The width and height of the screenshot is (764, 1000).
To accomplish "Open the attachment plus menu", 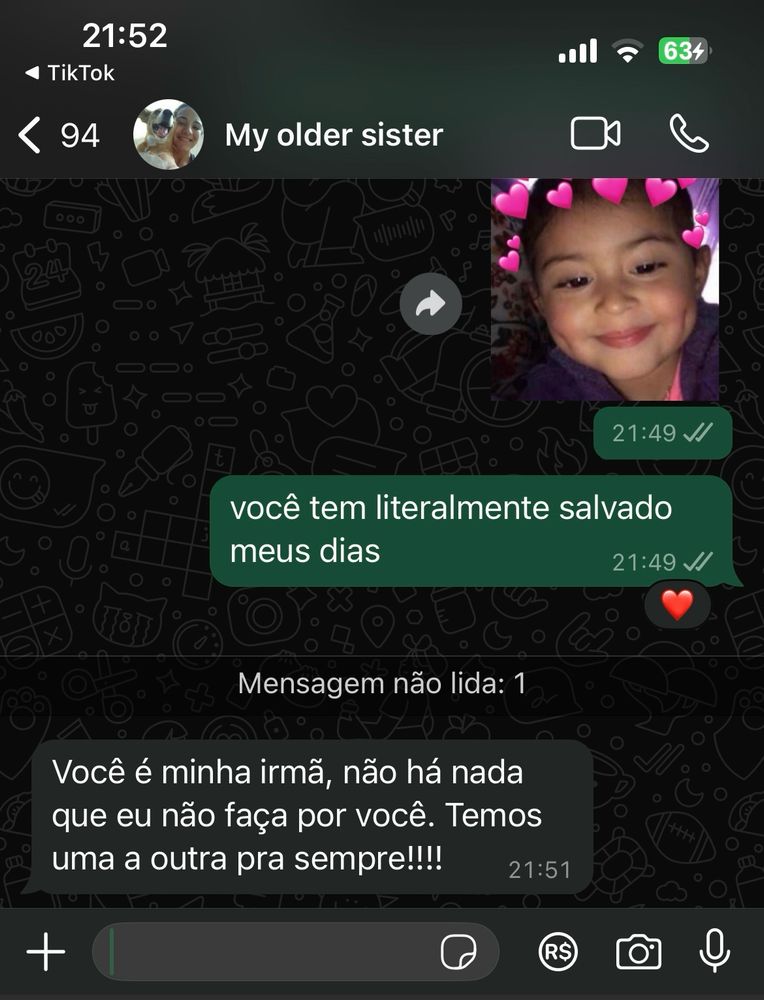I will 45,951.
